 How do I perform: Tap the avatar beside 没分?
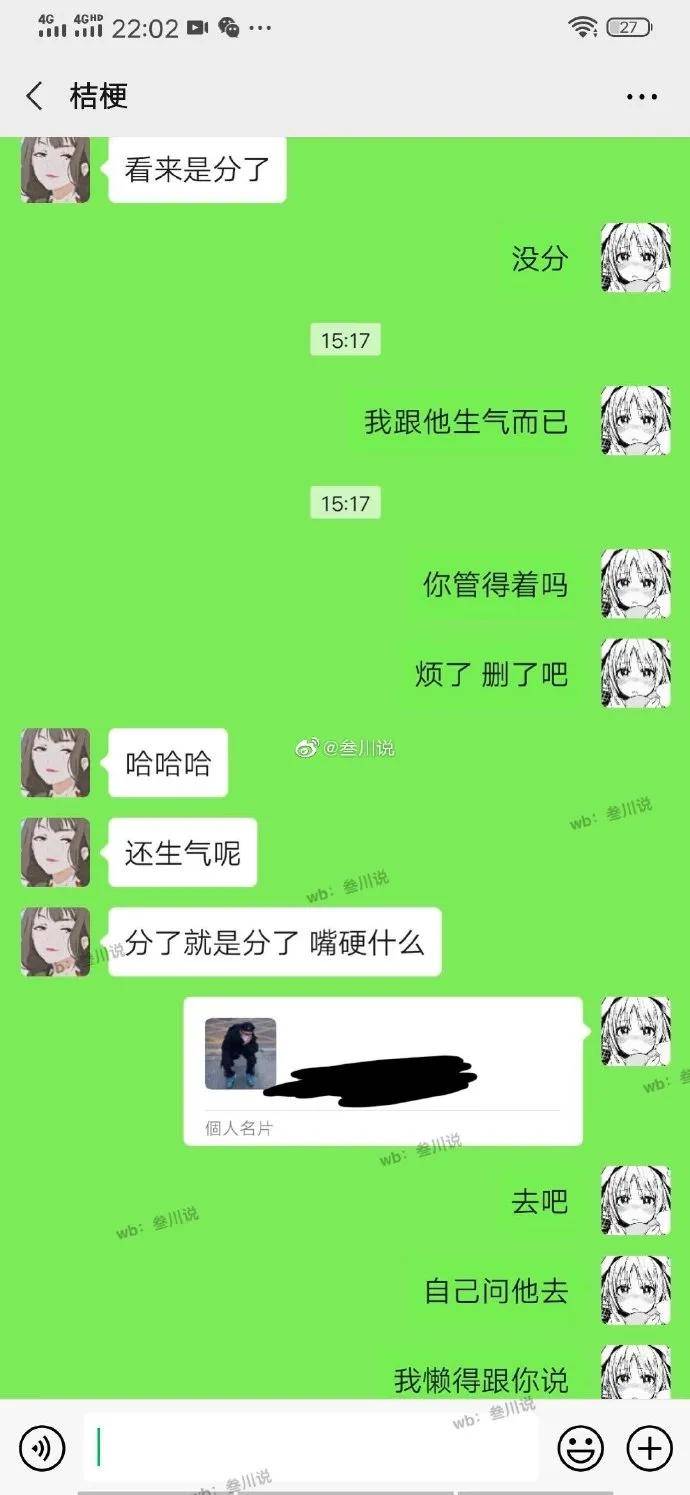click(634, 258)
